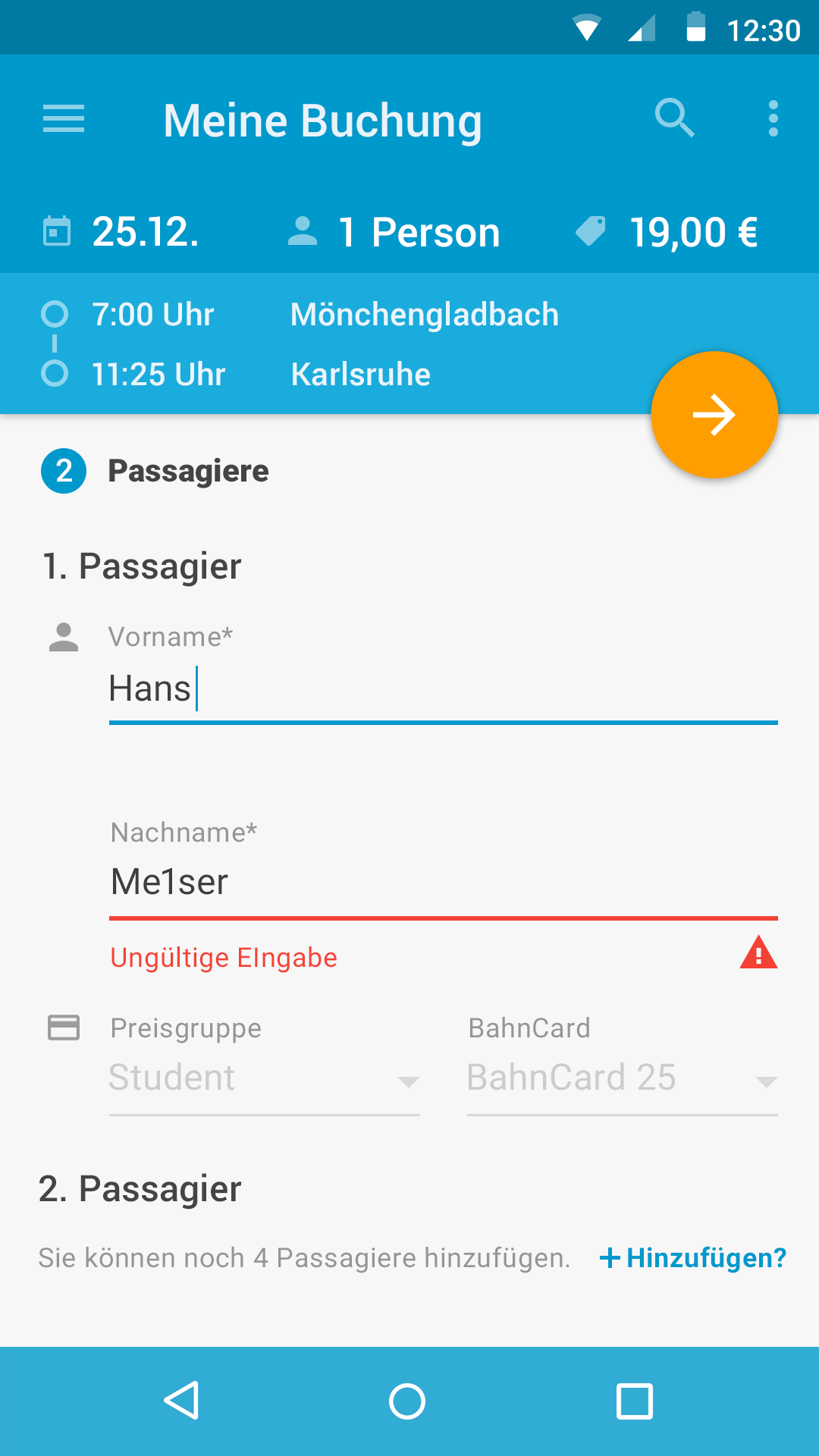Focus the Nachname field to fix Me1ser
The width and height of the screenshot is (819, 1456).
[444, 883]
